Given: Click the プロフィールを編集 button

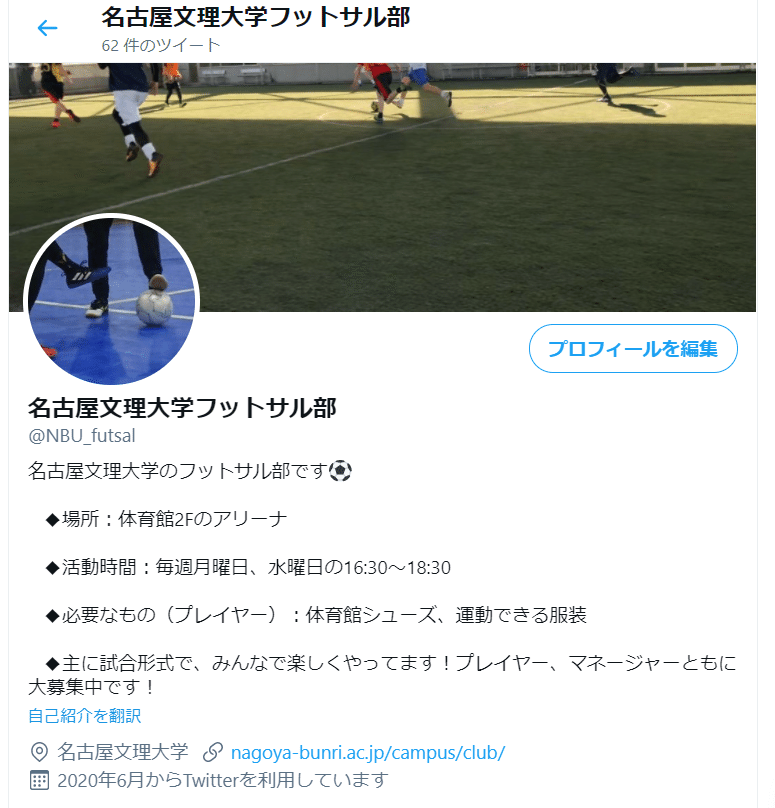Looking at the screenshot, I should [x=633, y=345].
